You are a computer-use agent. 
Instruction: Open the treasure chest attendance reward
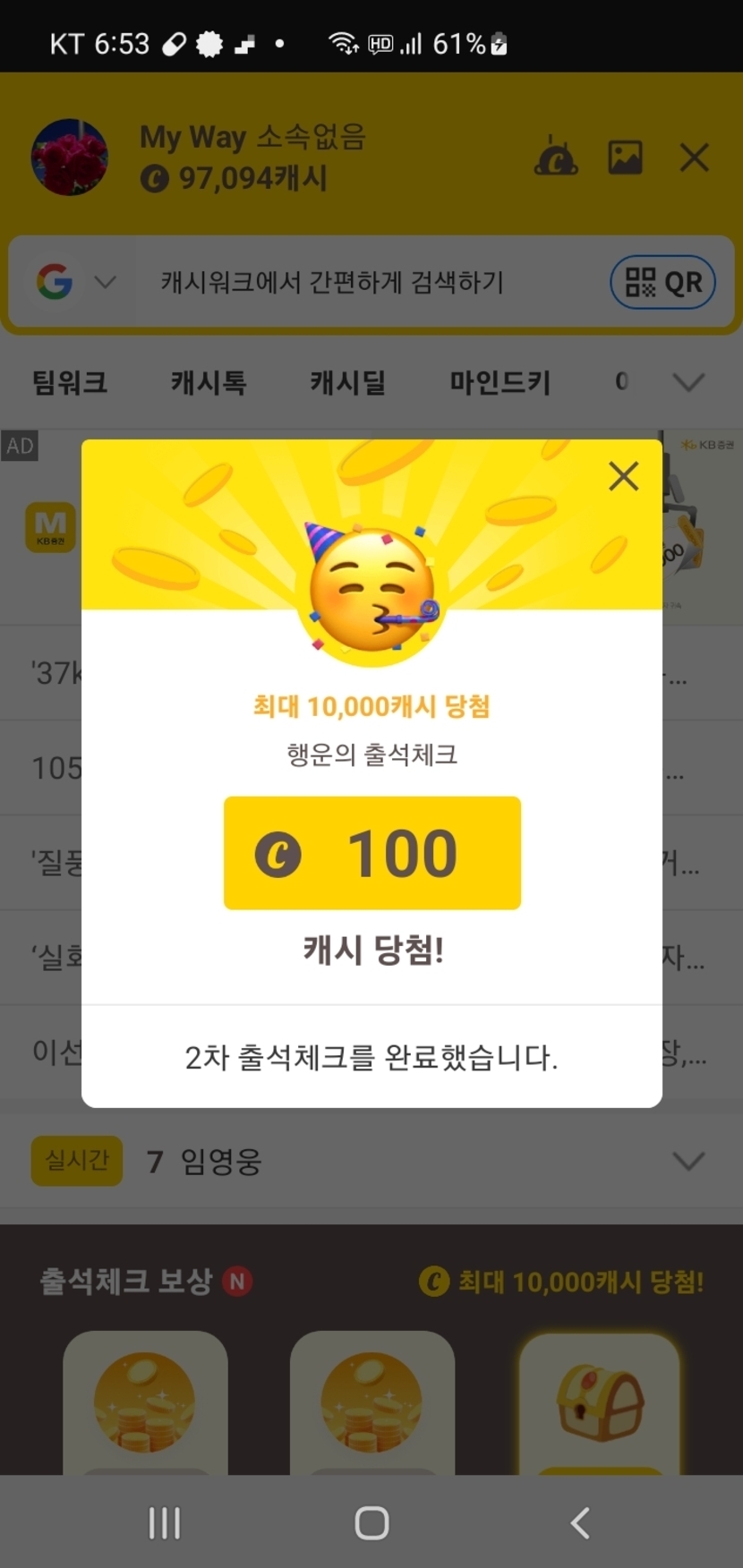coord(600,1402)
